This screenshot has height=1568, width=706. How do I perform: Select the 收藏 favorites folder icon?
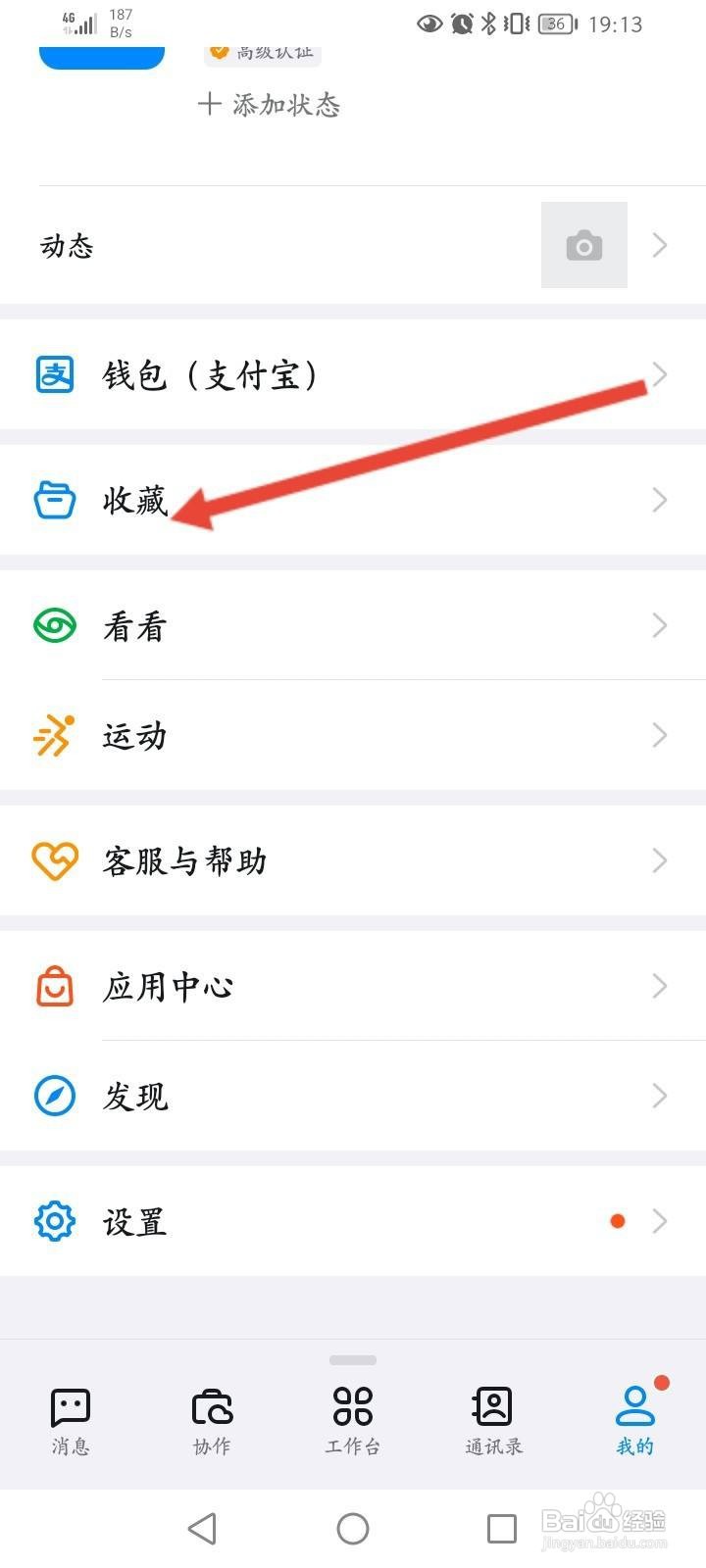54,500
